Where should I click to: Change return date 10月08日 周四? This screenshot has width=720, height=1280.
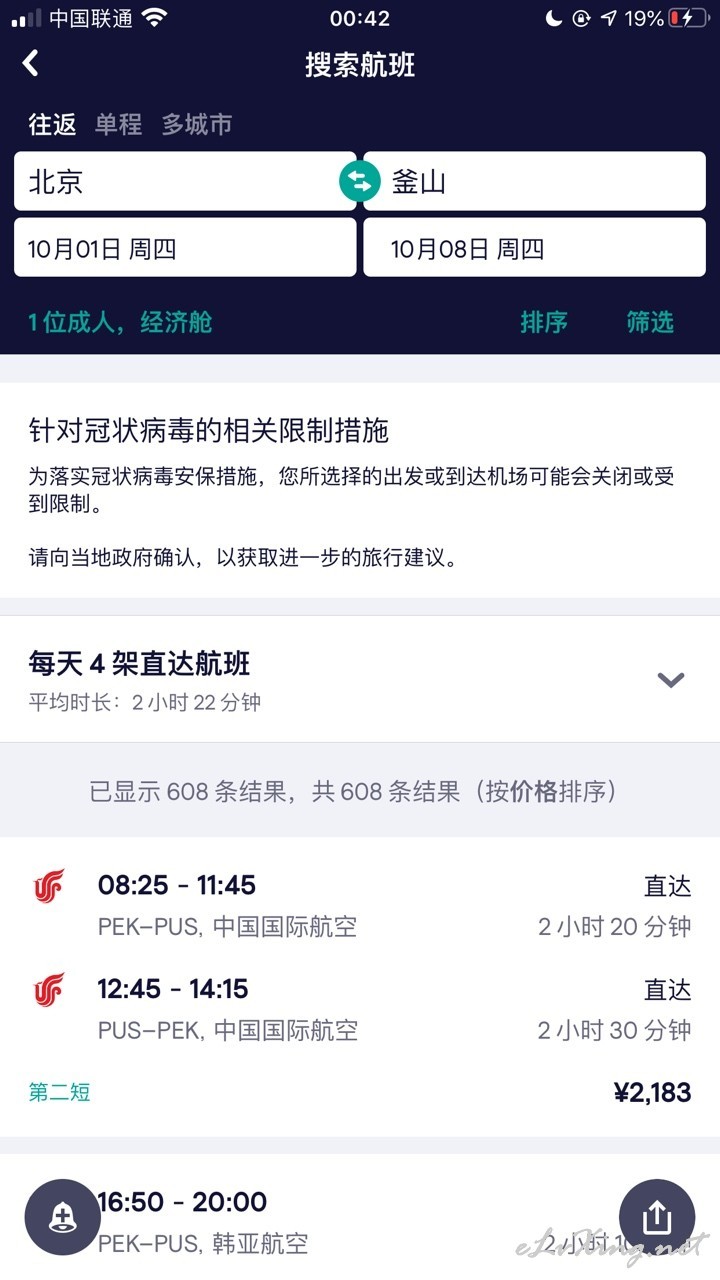pyautogui.click(x=535, y=247)
